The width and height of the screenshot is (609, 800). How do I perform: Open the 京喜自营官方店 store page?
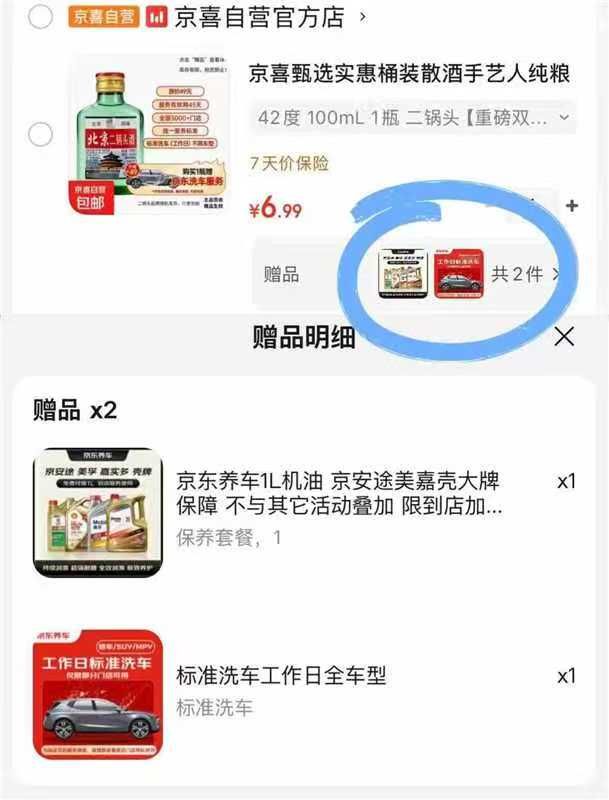259,17
